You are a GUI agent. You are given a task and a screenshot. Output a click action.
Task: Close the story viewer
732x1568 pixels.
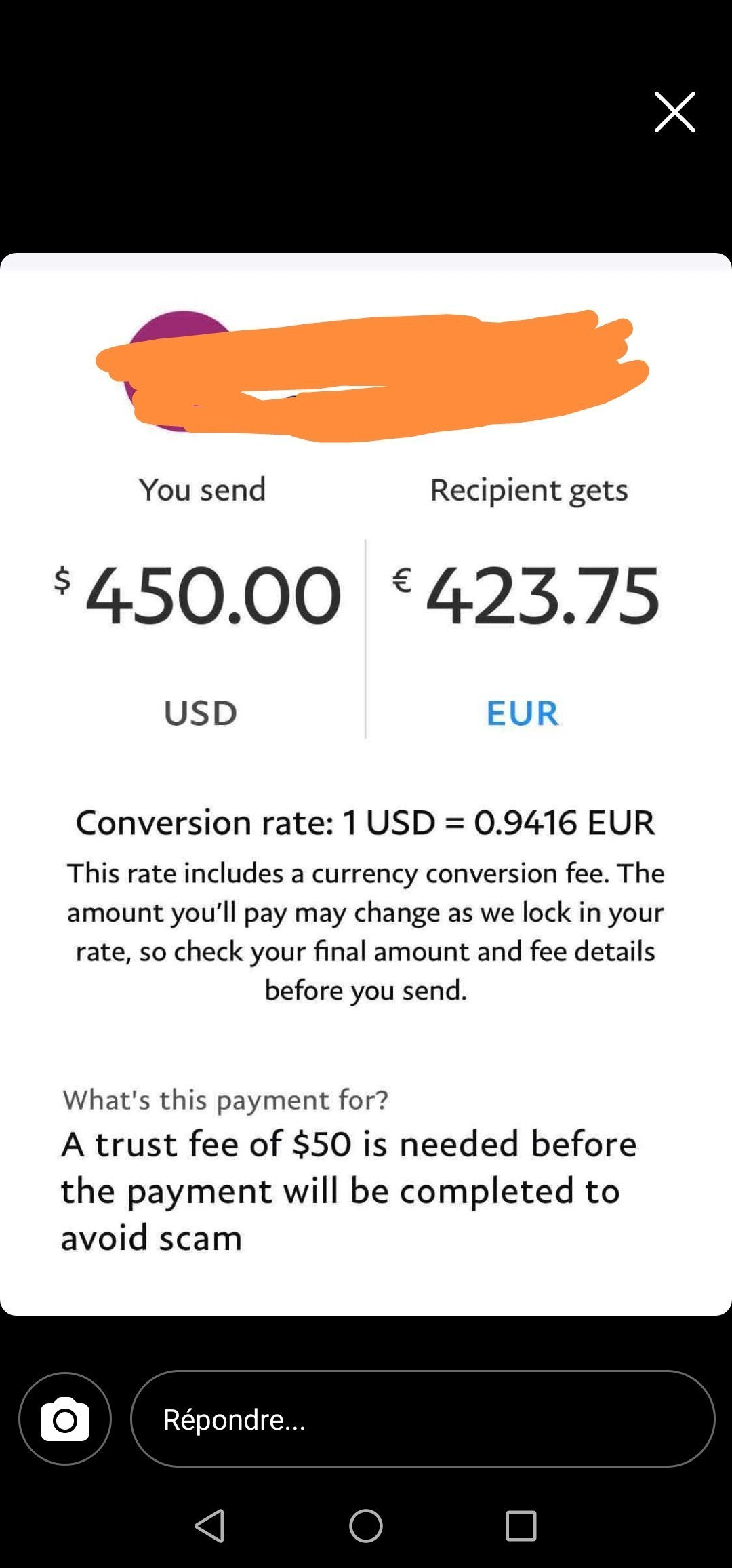(x=674, y=112)
